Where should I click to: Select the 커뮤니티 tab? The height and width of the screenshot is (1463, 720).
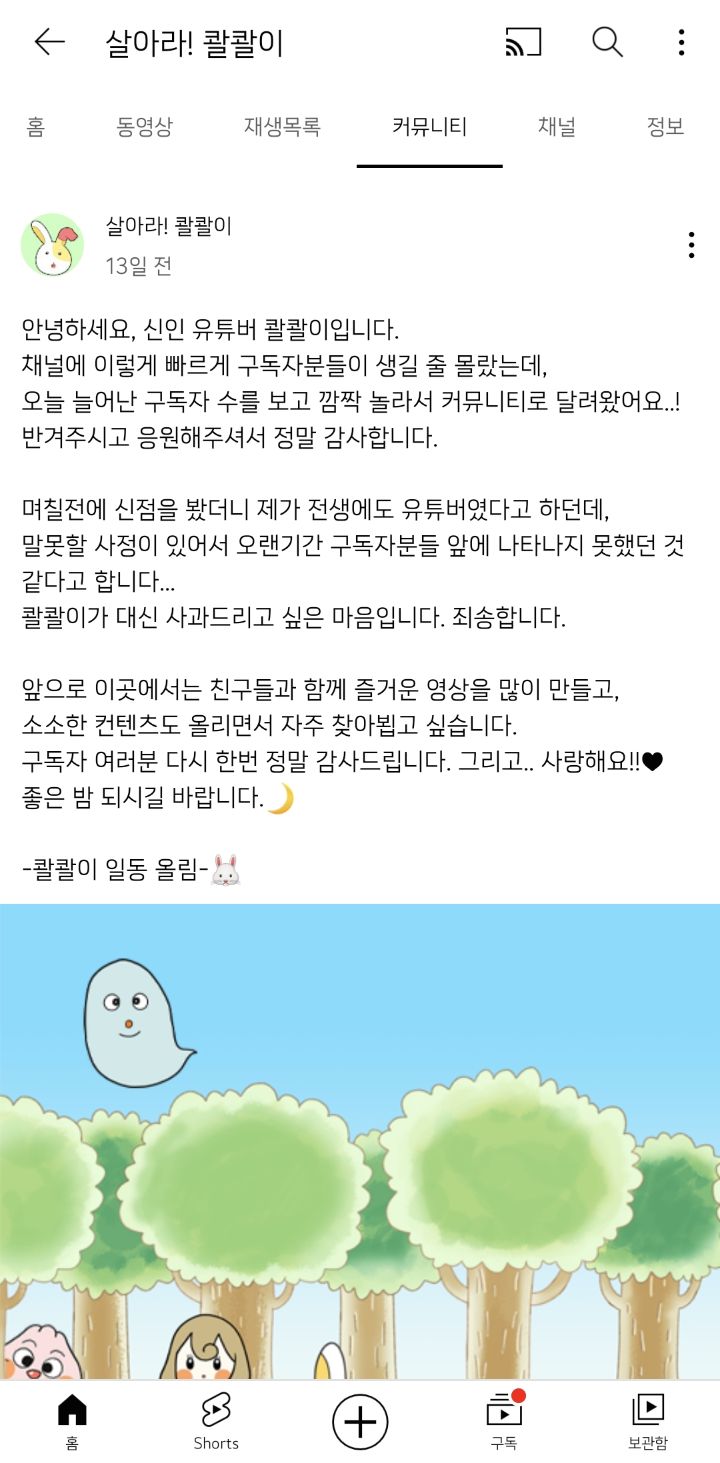[x=429, y=127]
